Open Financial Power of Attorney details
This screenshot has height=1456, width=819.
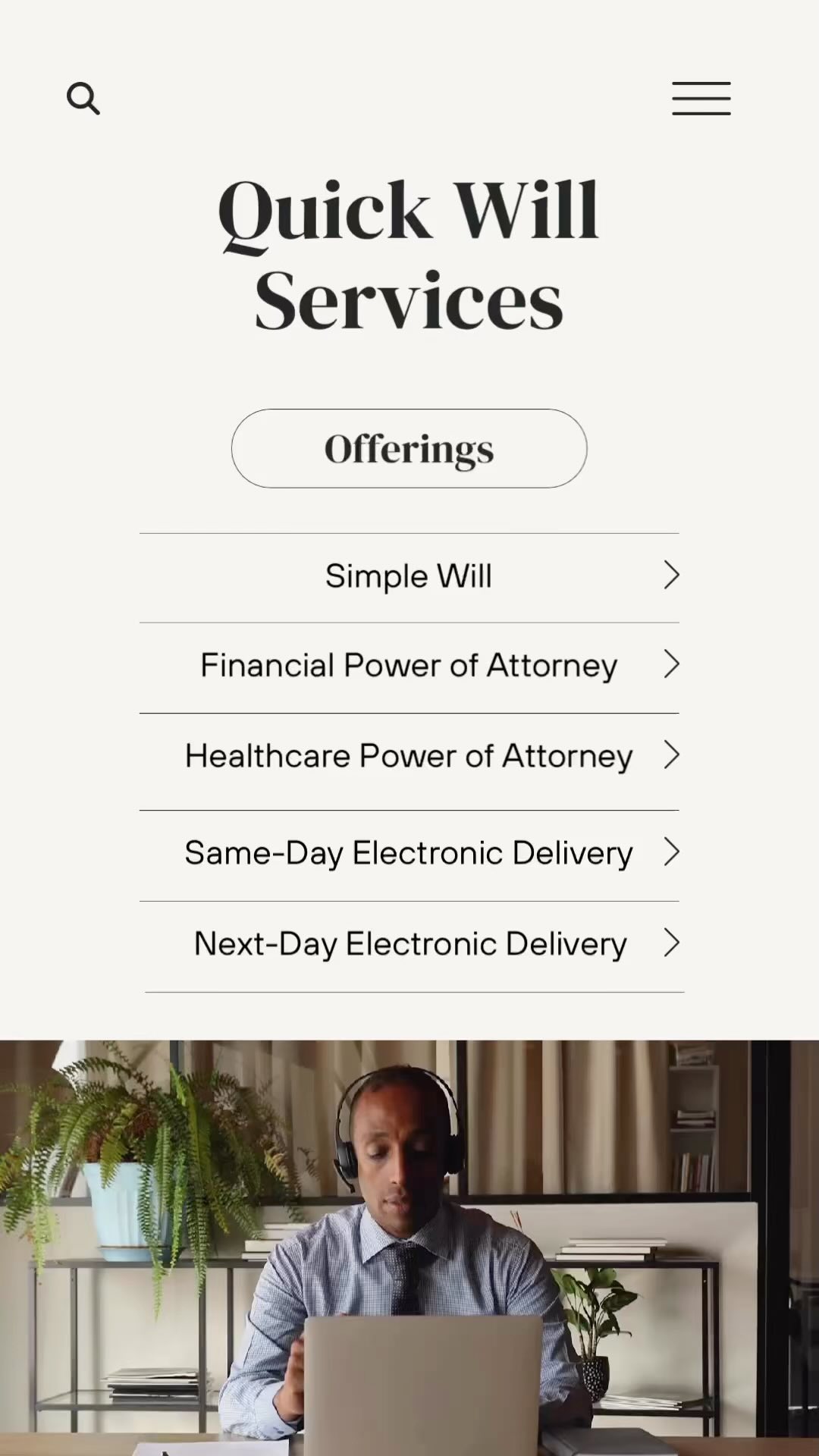409,665
